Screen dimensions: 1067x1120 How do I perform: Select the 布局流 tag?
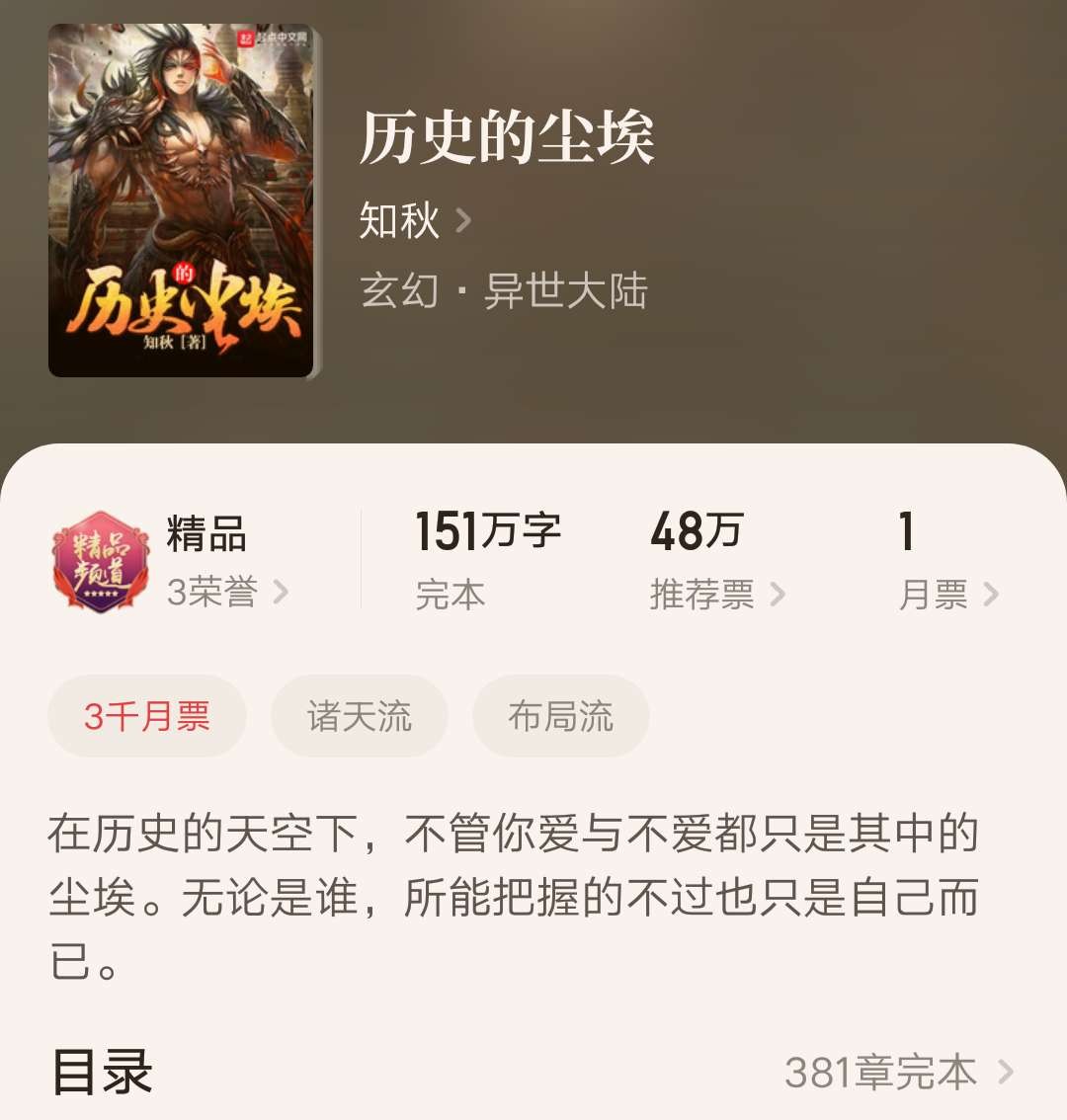click(x=560, y=716)
